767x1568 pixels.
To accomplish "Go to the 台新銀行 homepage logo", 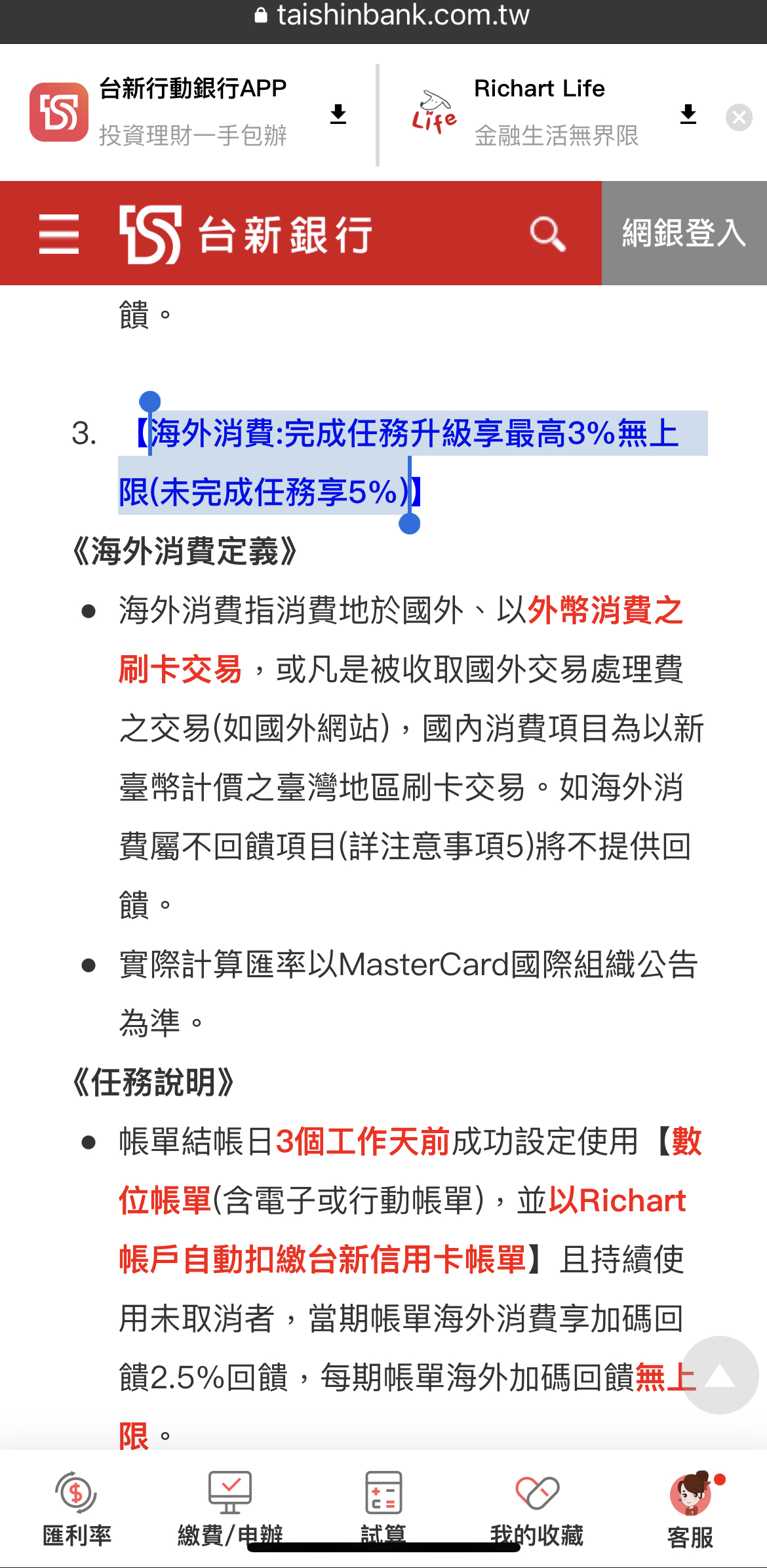I will [246, 234].
